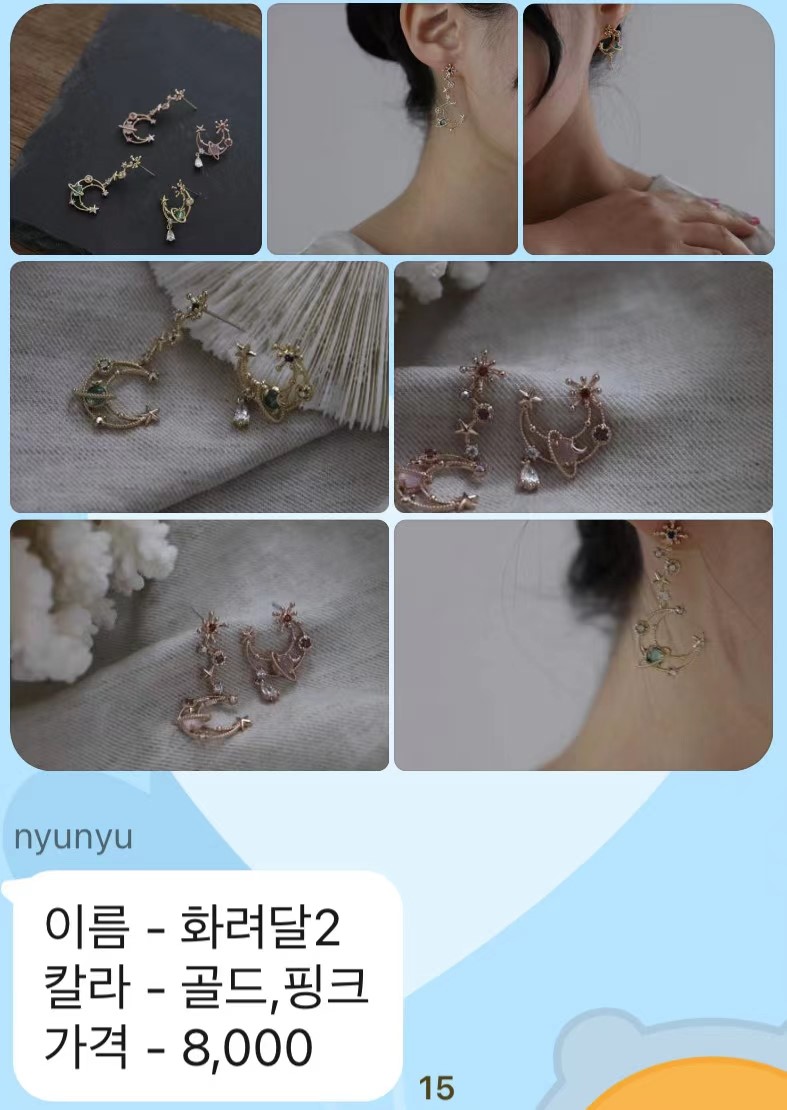Open the pink earrings photo beside white coral
Screen dimensions: 787x1110
click(x=199, y=645)
